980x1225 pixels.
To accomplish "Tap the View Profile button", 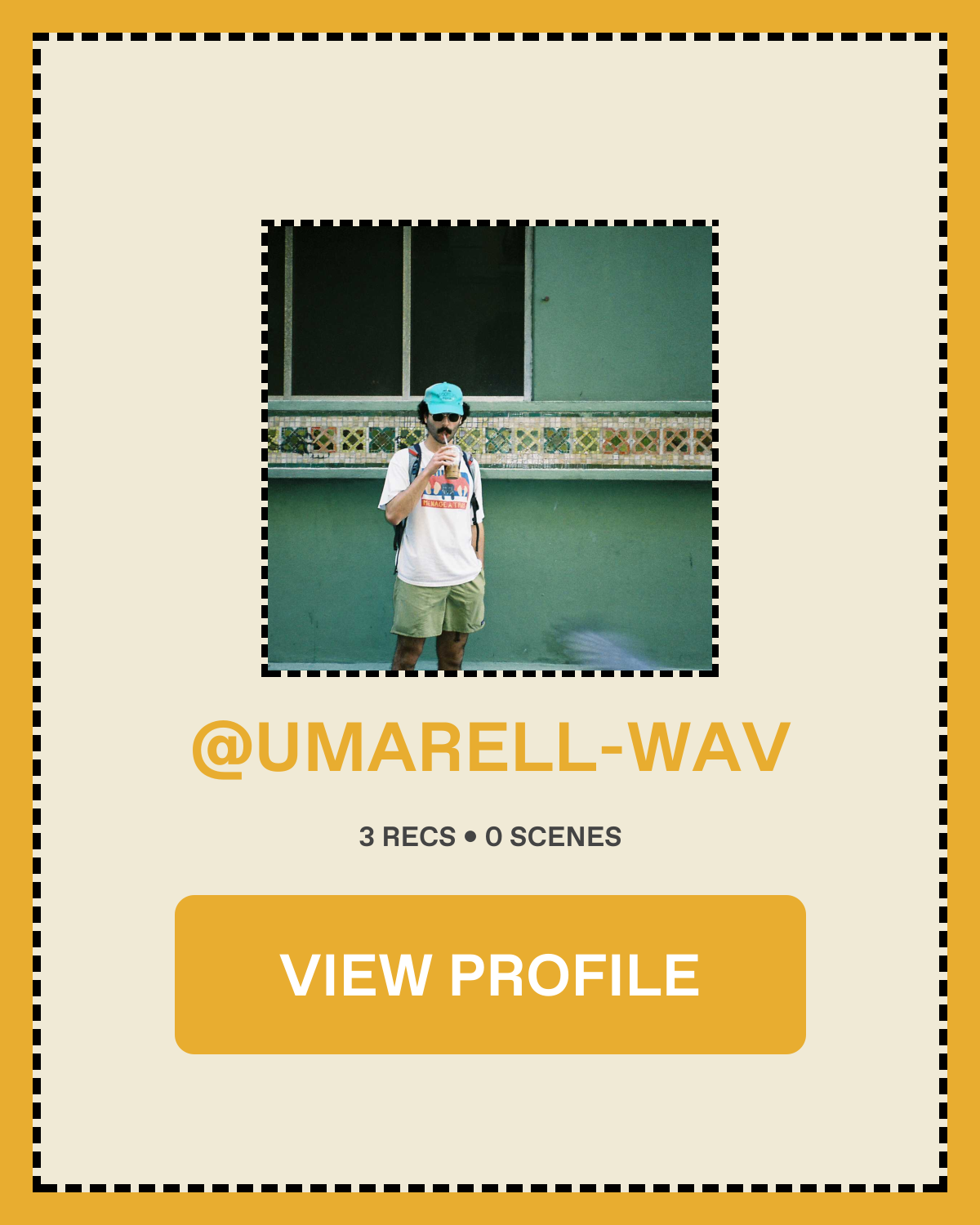I will 490,974.
